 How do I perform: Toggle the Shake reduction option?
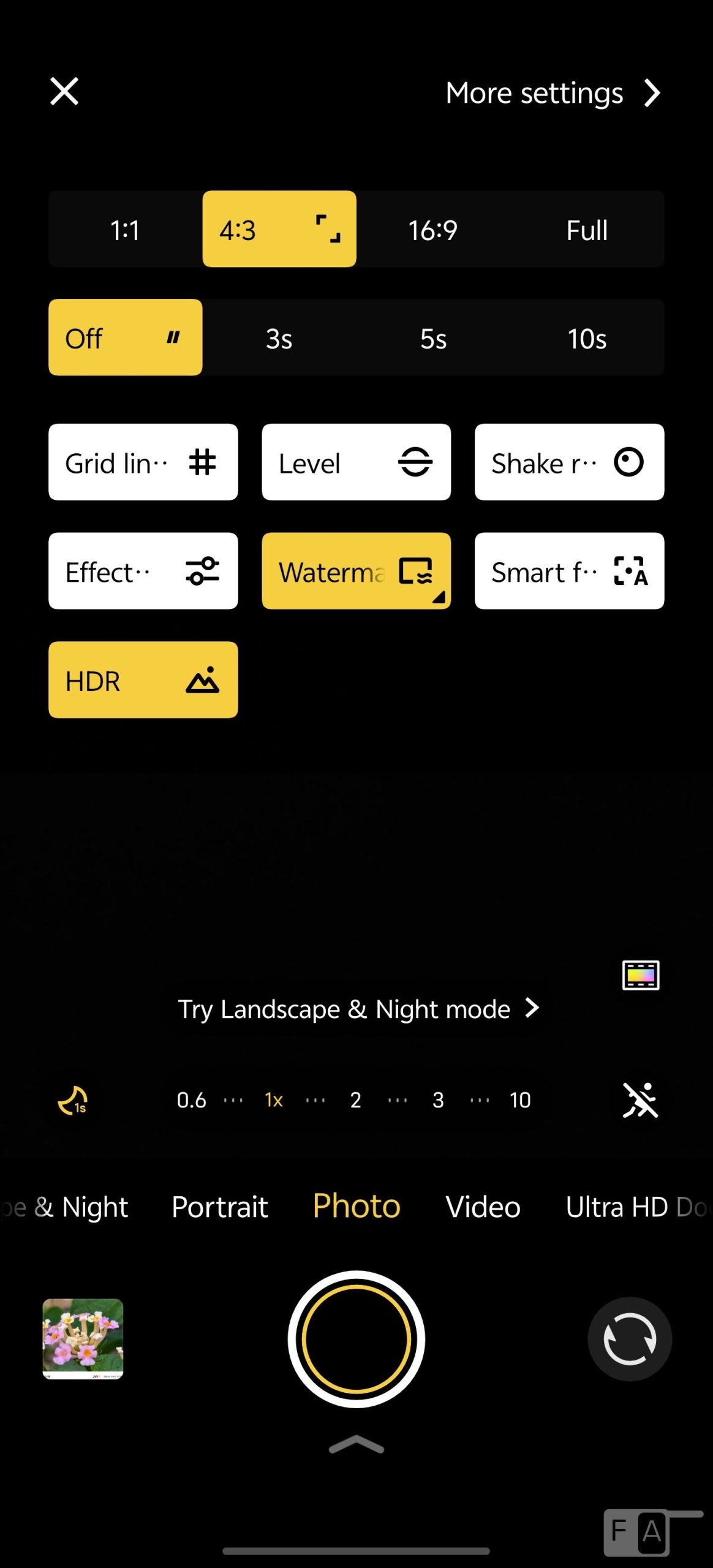coord(569,462)
